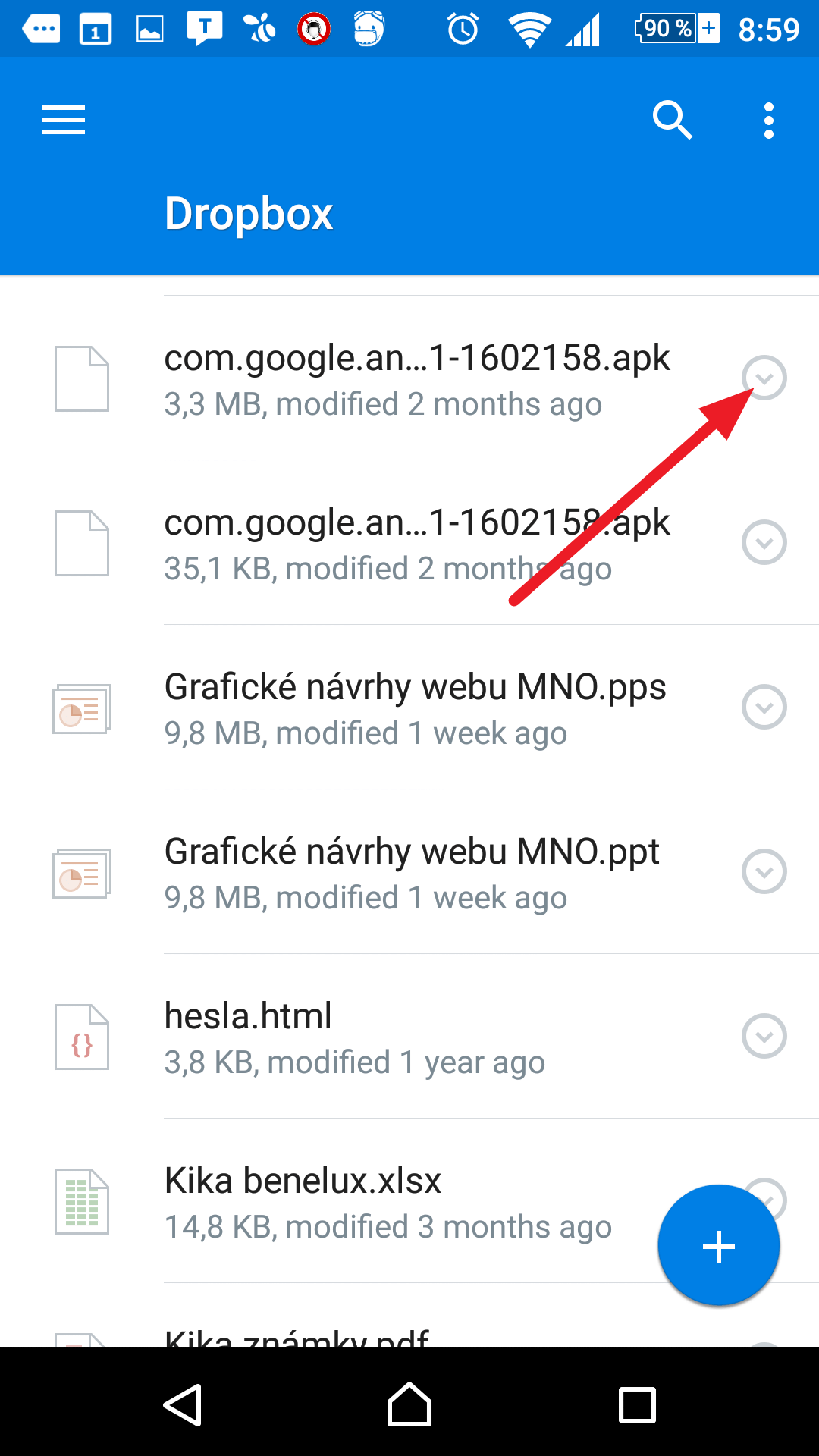Open the 3,3 MB apk file
The height and width of the screenshot is (1456, 819).
409,378
